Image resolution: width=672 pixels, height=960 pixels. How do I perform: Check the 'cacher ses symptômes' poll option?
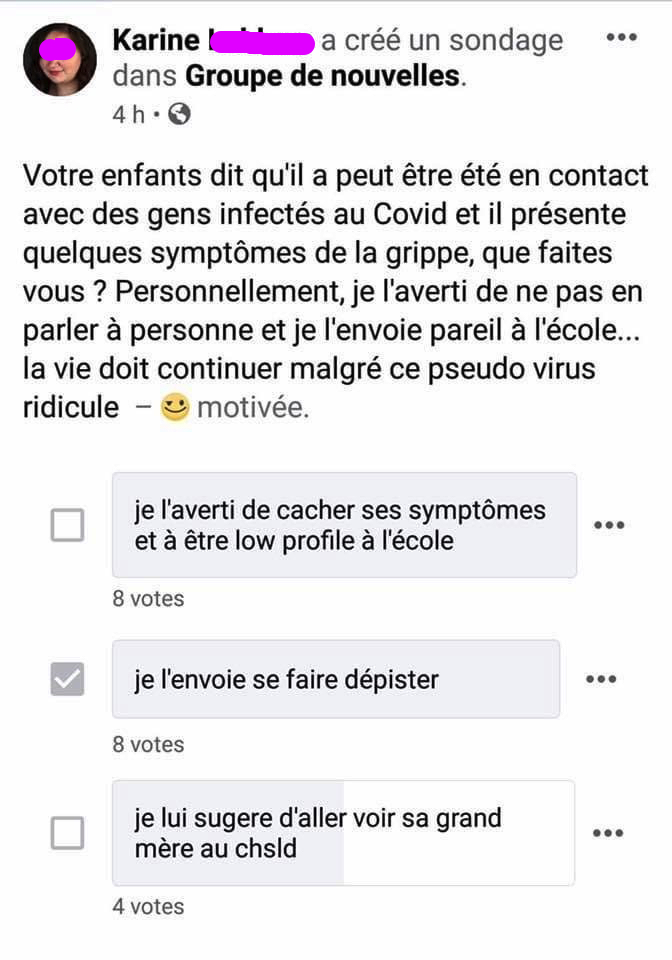click(x=67, y=525)
